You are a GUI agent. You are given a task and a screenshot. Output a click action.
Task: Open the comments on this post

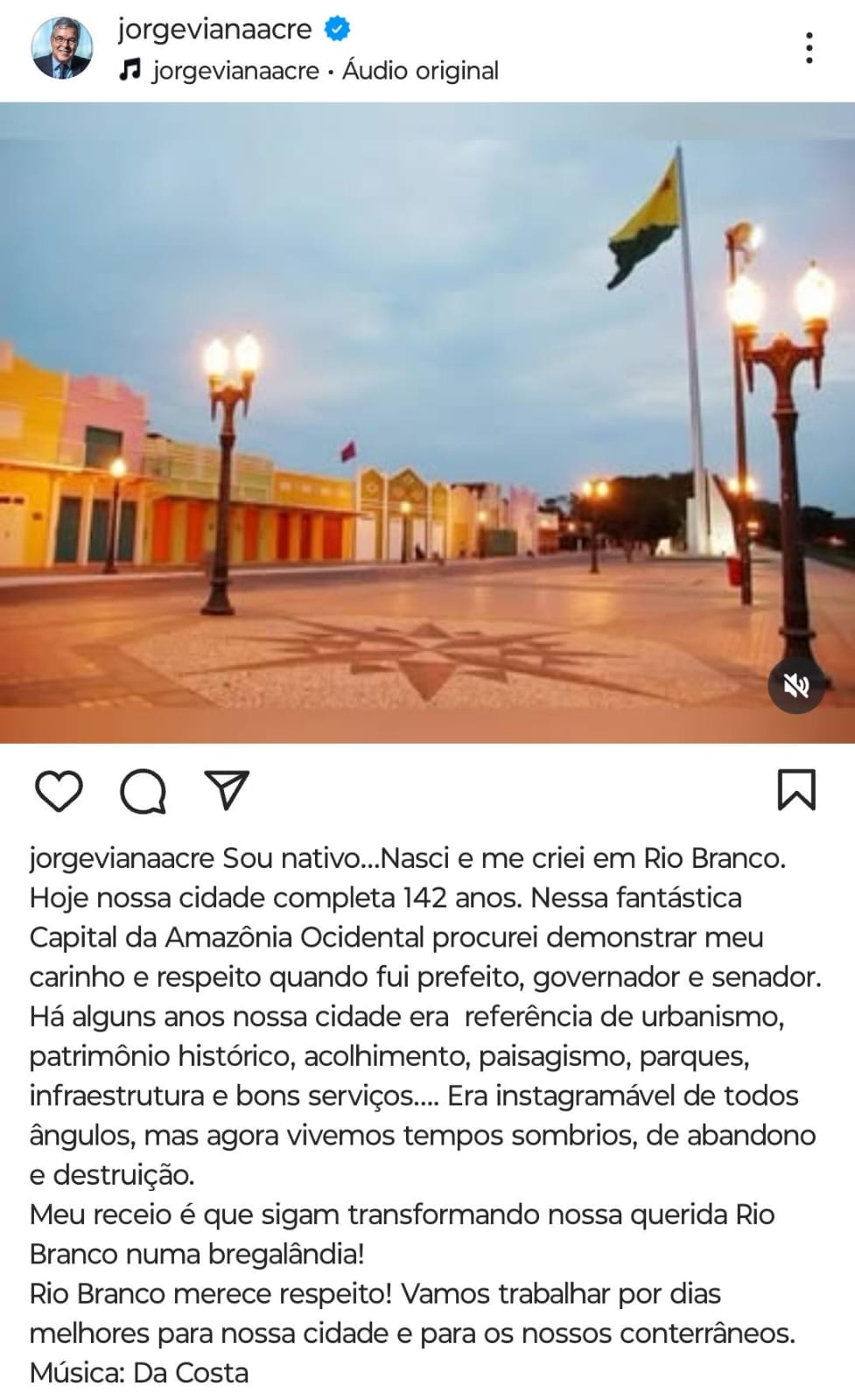pyautogui.click(x=143, y=791)
